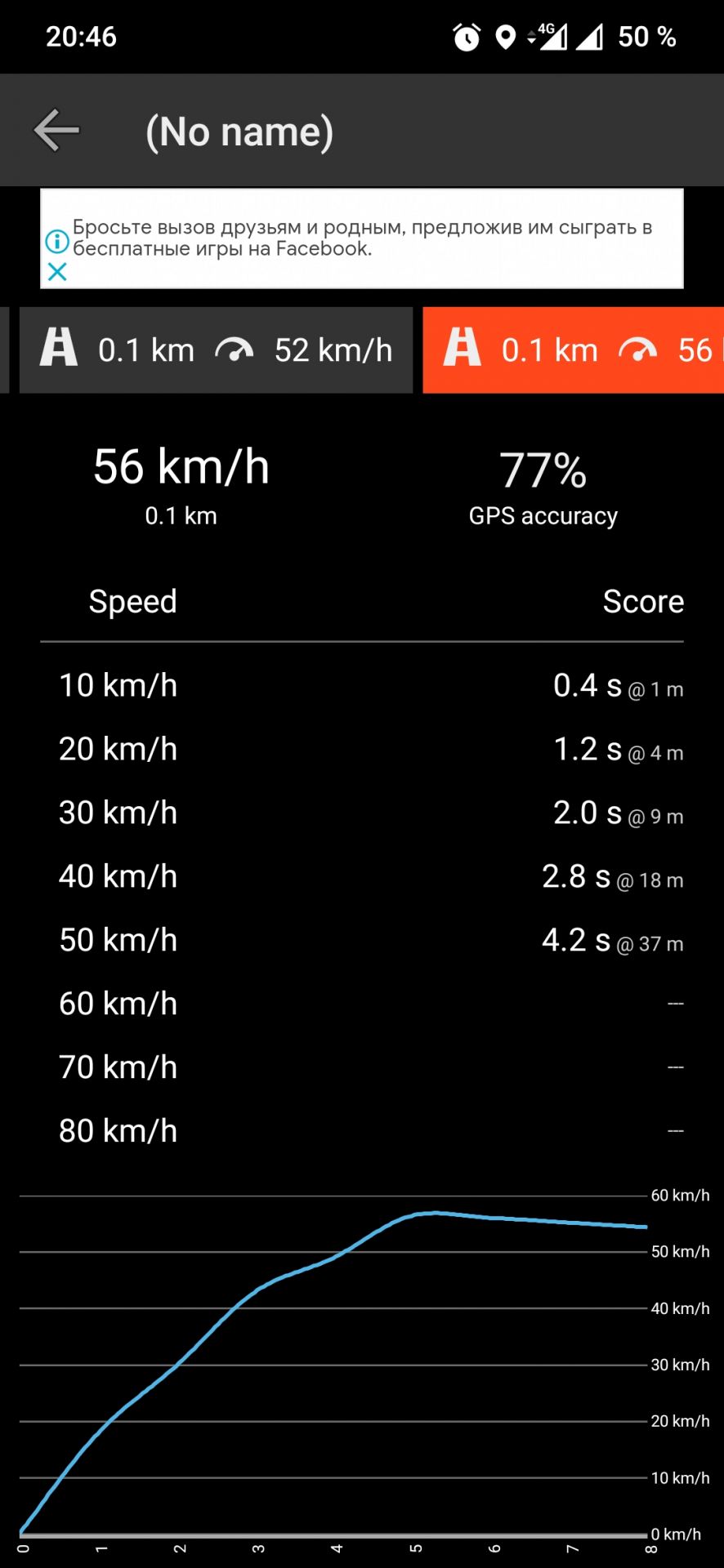This screenshot has height=1568, width=724.
Task: Select the 52 km/h run tab
Action: (216, 350)
